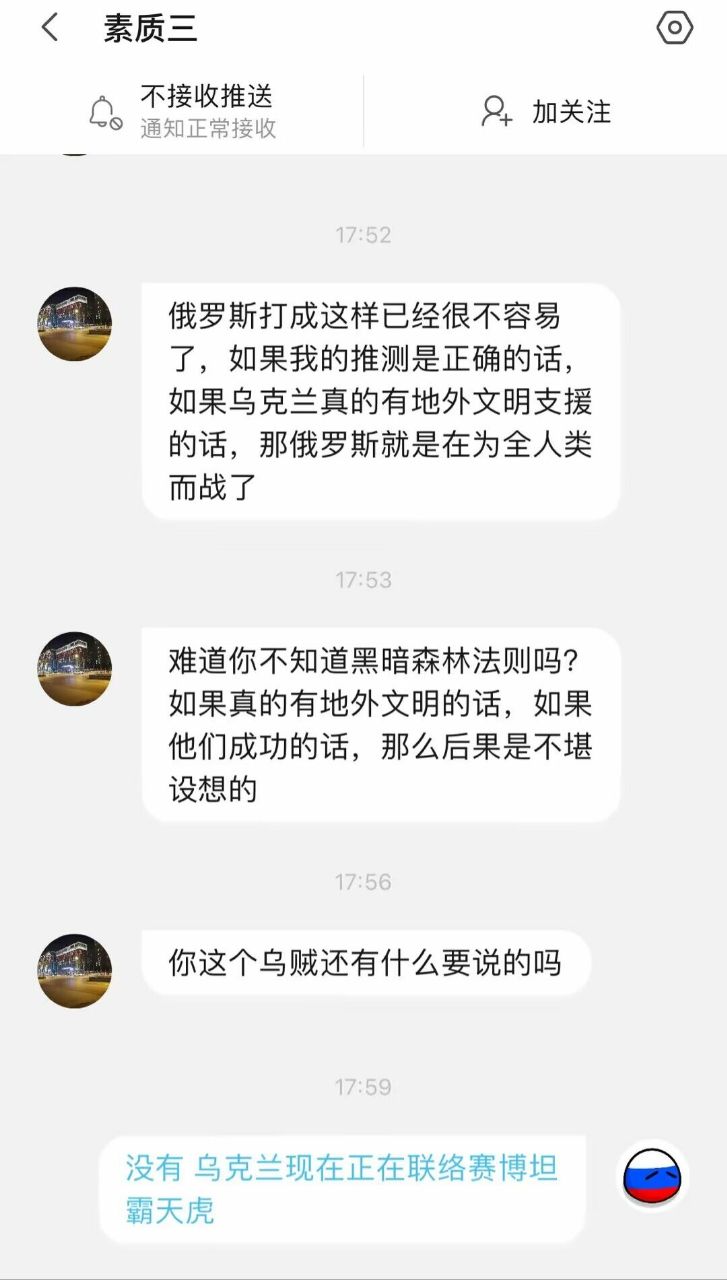Go back using the top-left arrow
The width and height of the screenshot is (727, 1280).
point(50,28)
